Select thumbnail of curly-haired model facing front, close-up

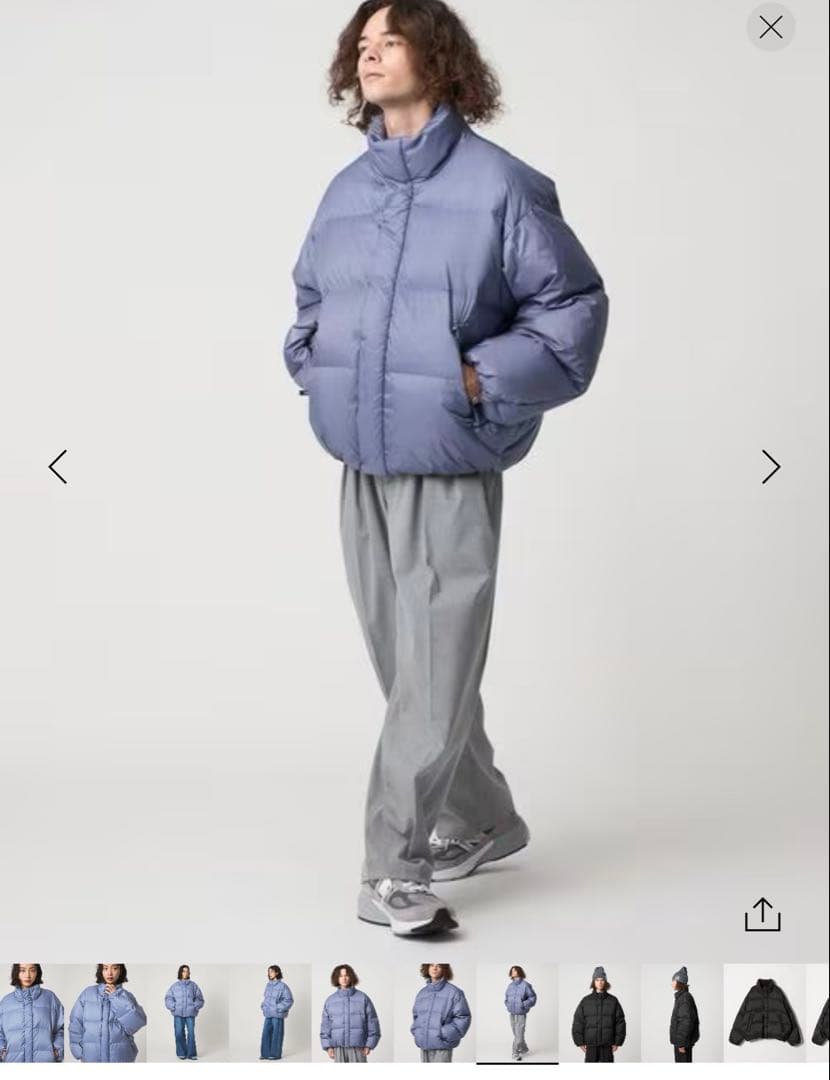point(350,1012)
